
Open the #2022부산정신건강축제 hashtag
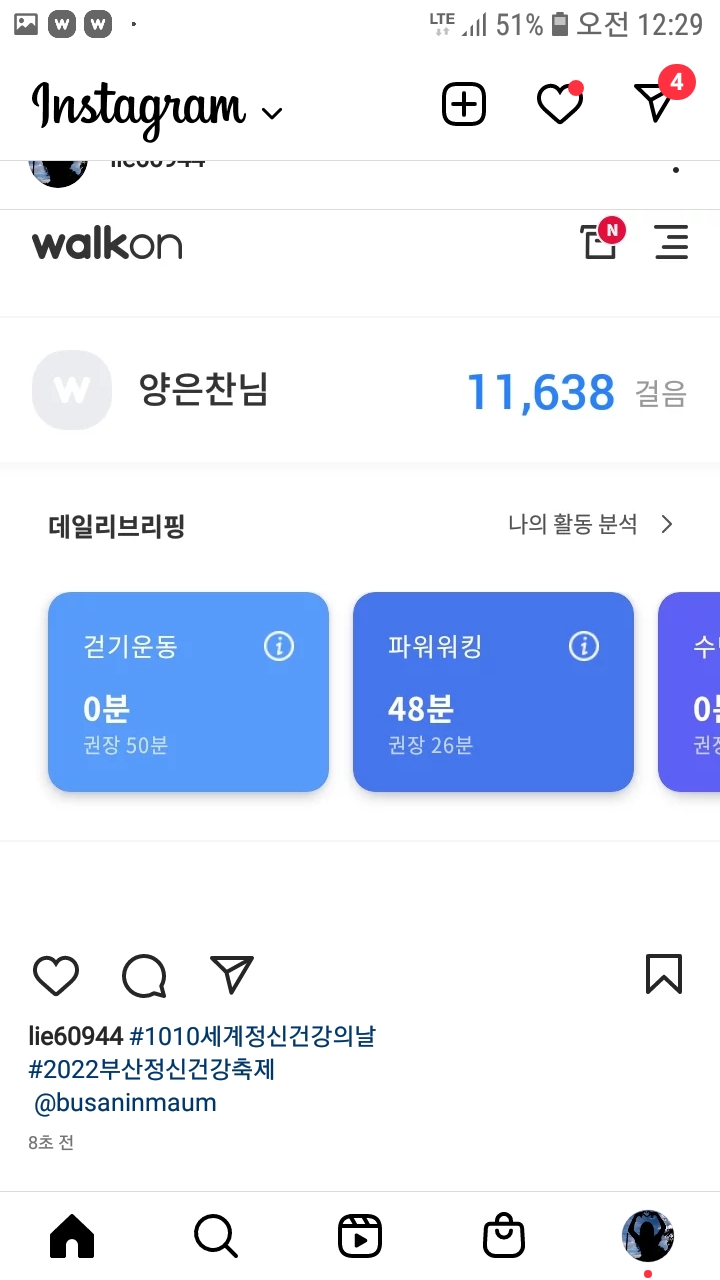[151, 1069]
